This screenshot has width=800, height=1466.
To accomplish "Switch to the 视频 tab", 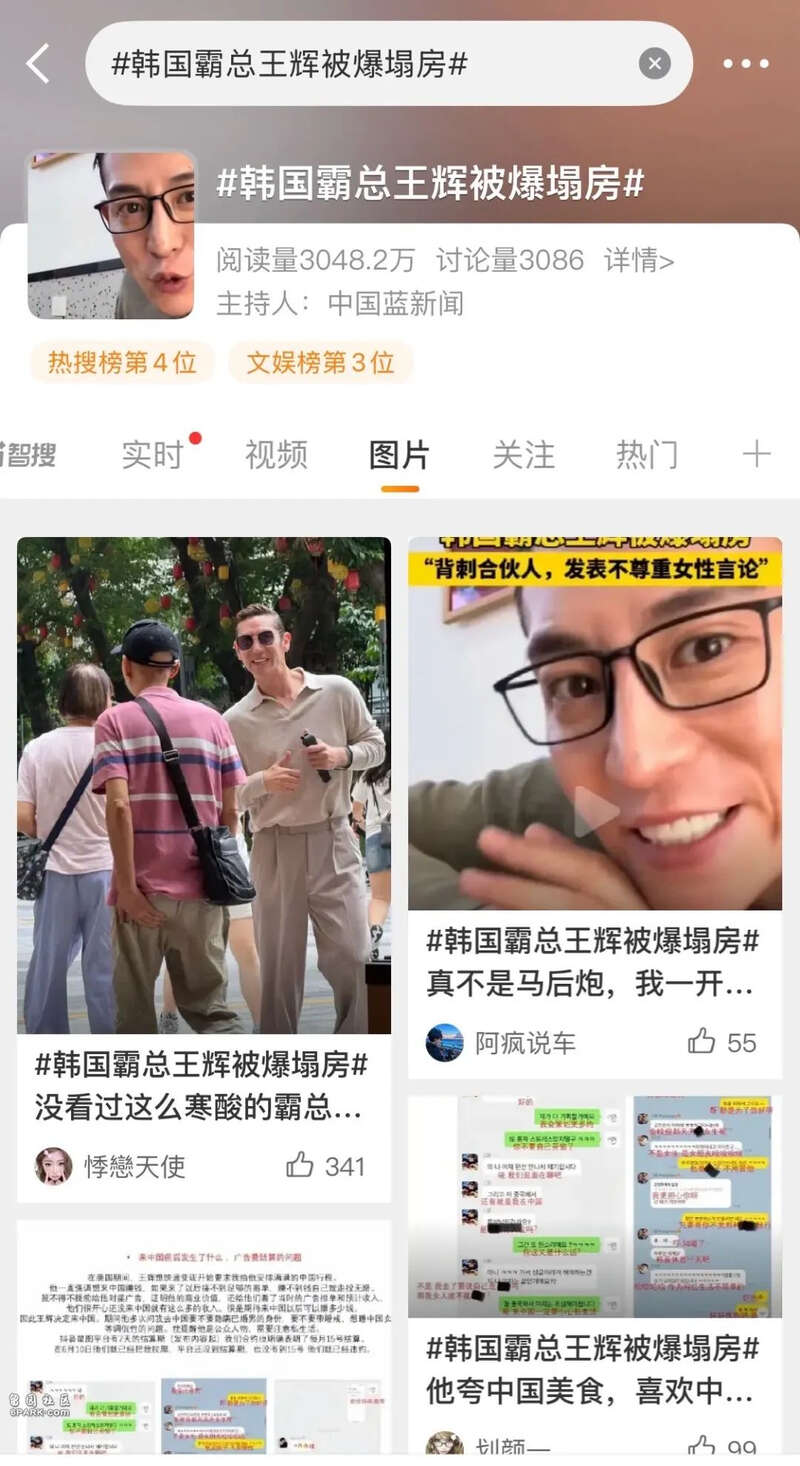I will [276, 455].
